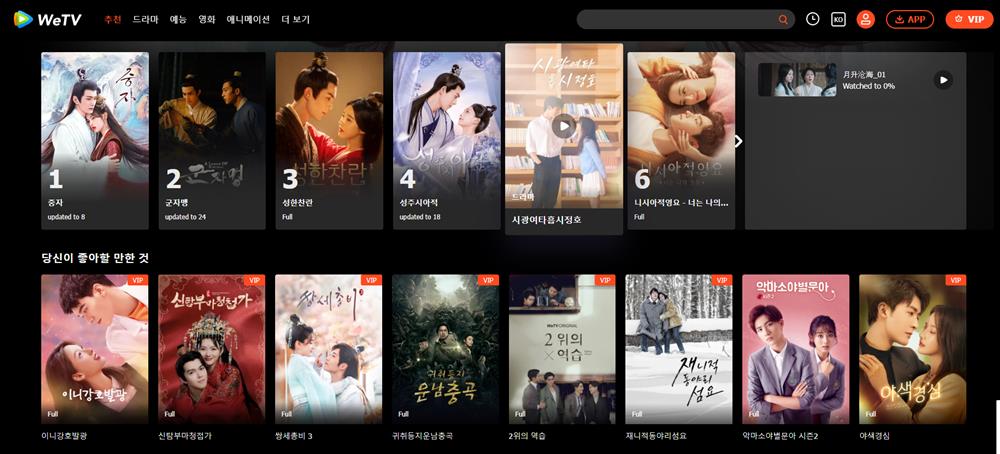Open the VIP membership button
1000x454 pixels.
pyautogui.click(x=968, y=19)
